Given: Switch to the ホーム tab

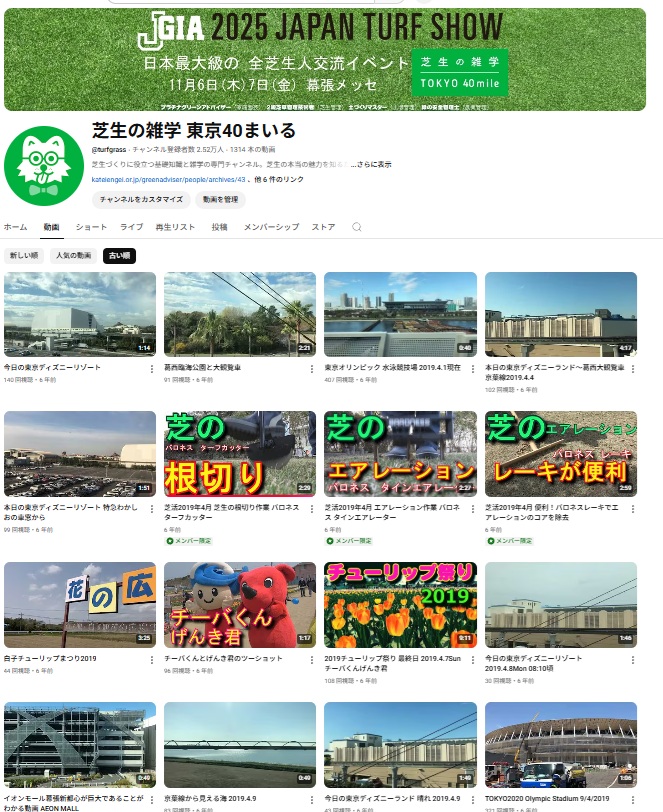Looking at the screenshot, I should [x=16, y=227].
